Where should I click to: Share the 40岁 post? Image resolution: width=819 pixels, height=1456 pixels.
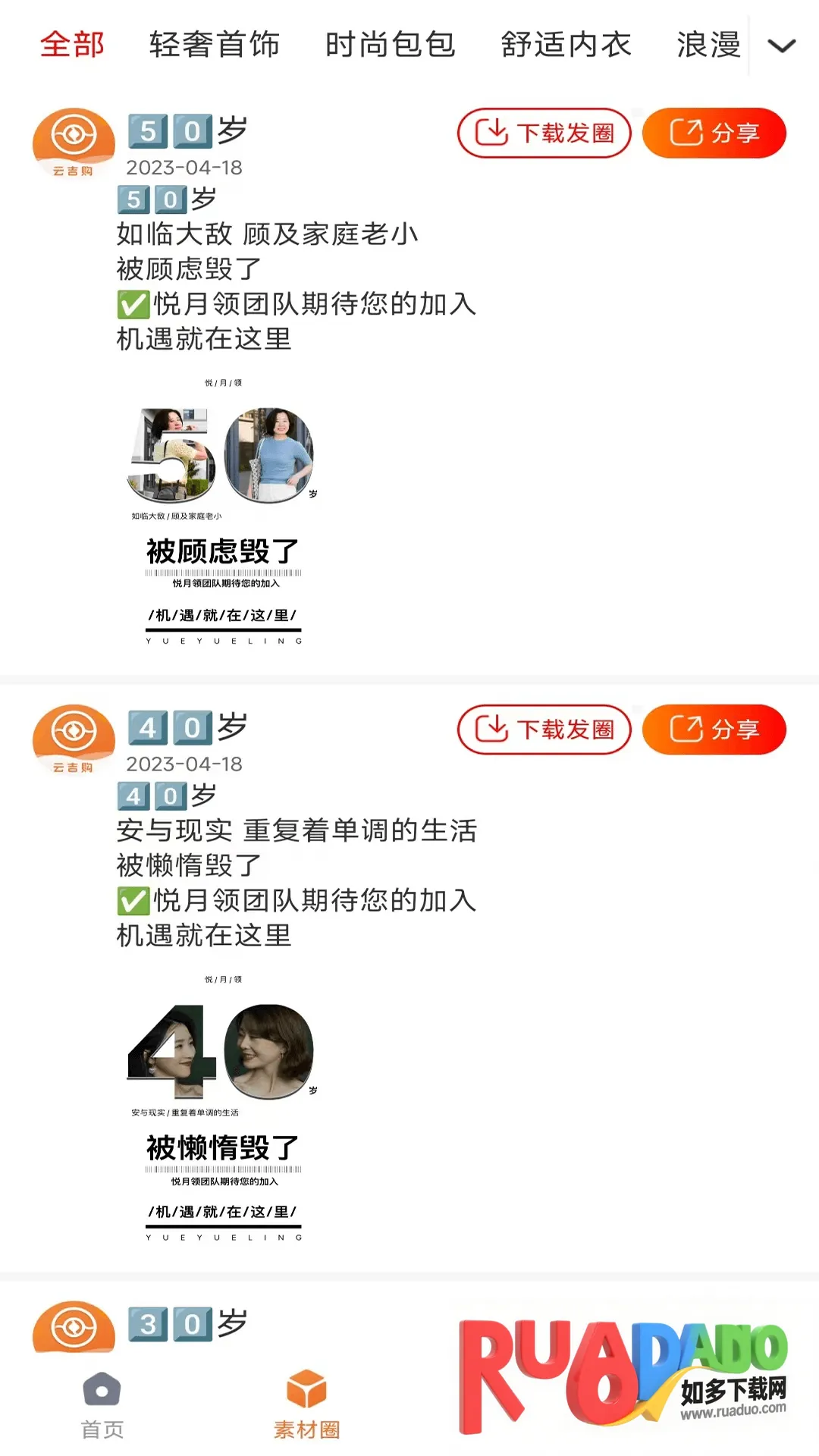pos(714,730)
